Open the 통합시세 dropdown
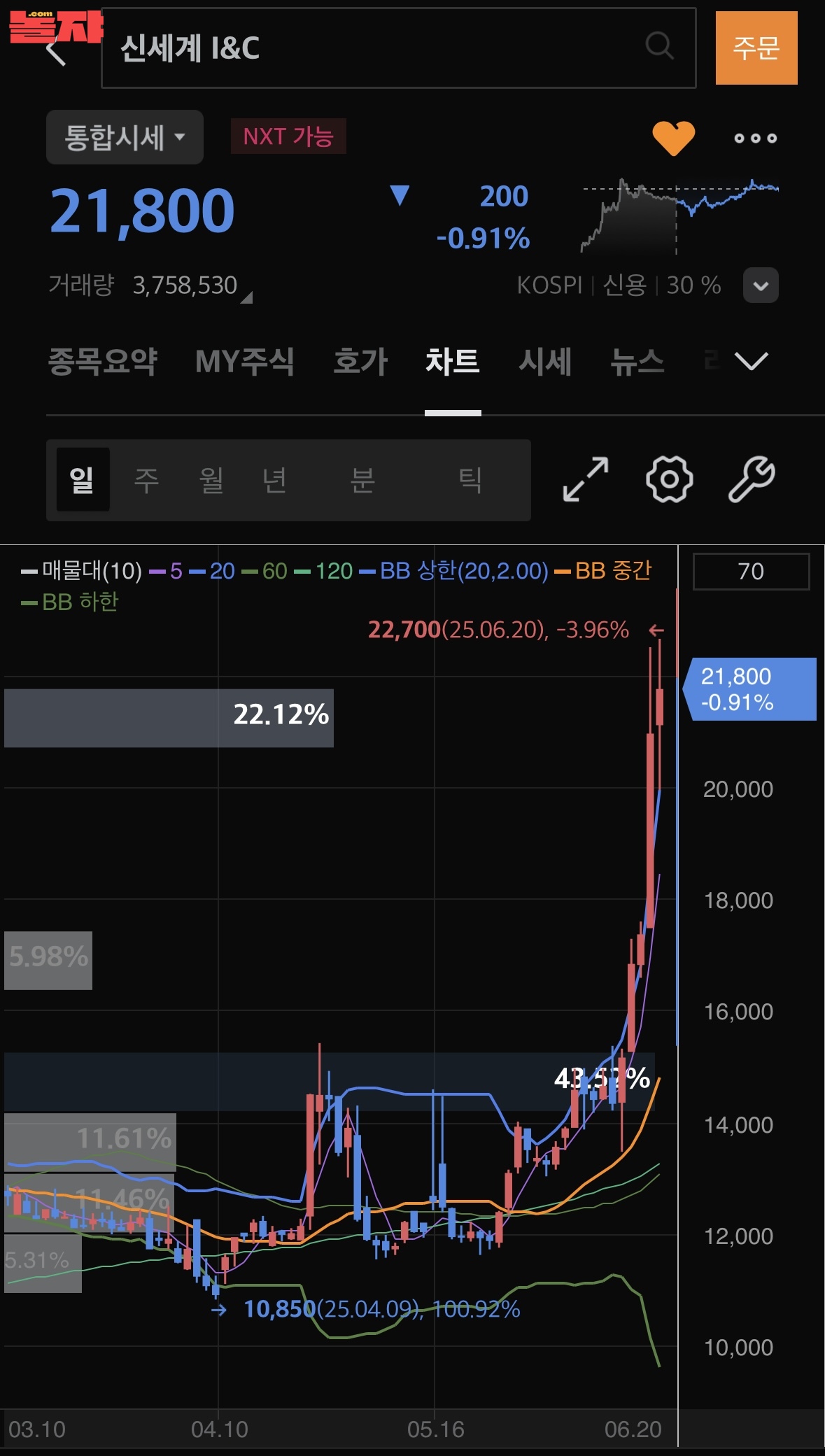825x1456 pixels. (x=125, y=137)
